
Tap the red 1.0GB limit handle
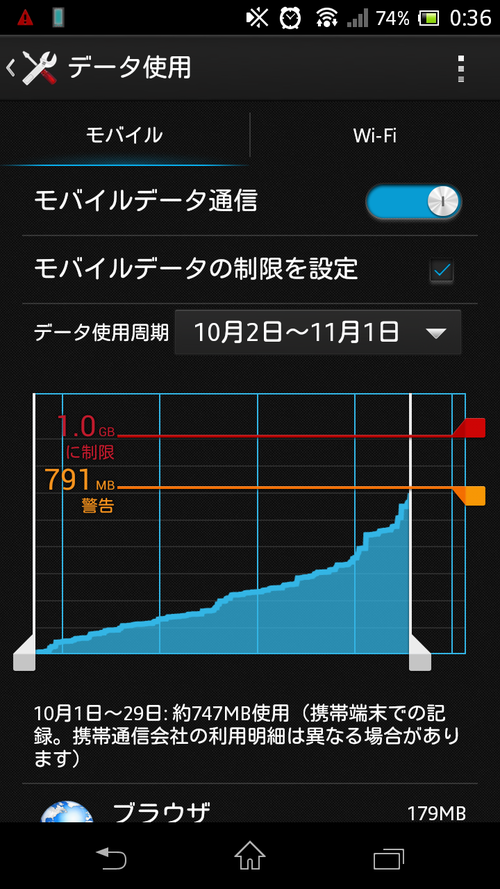click(x=471, y=427)
